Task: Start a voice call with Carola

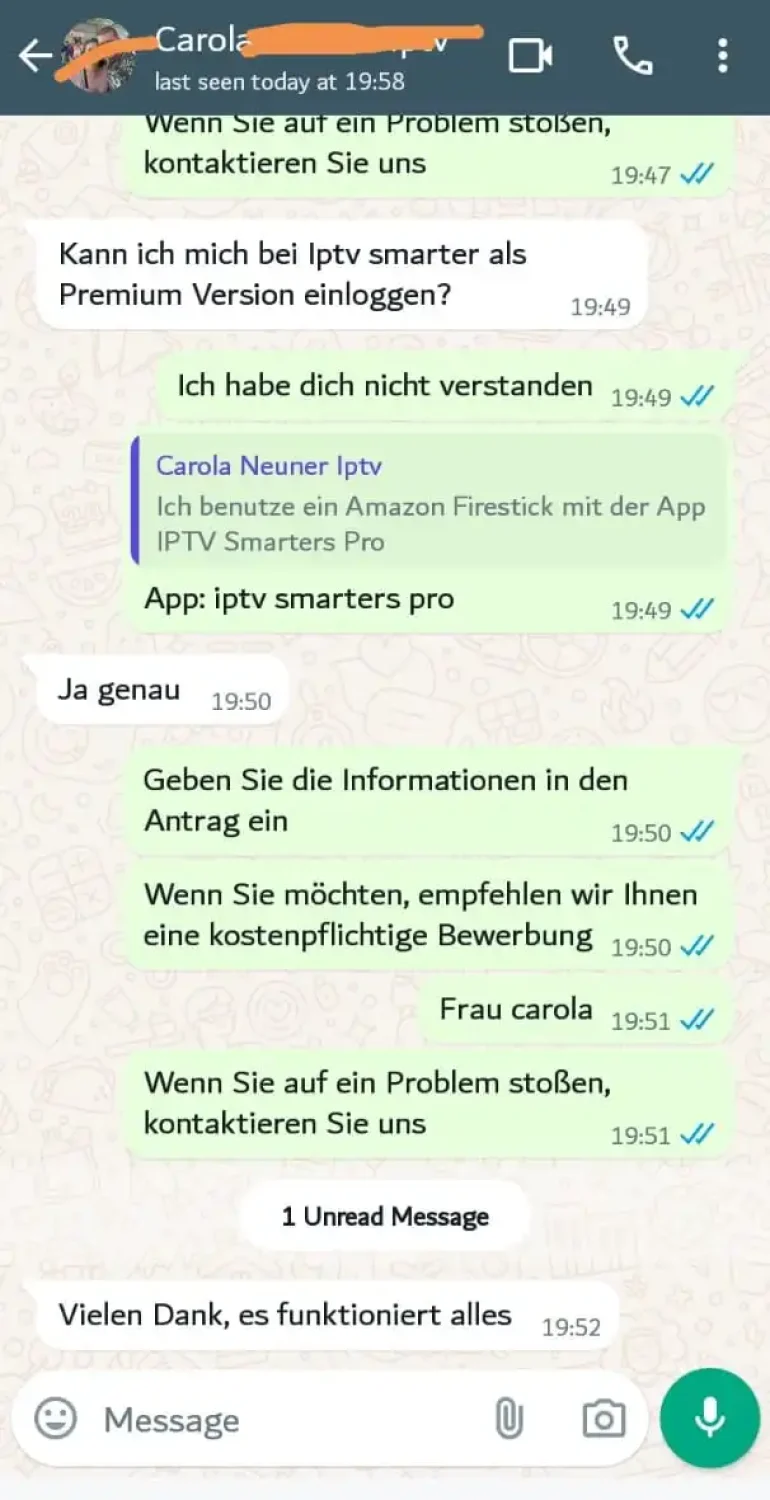Action: point(631,56)
